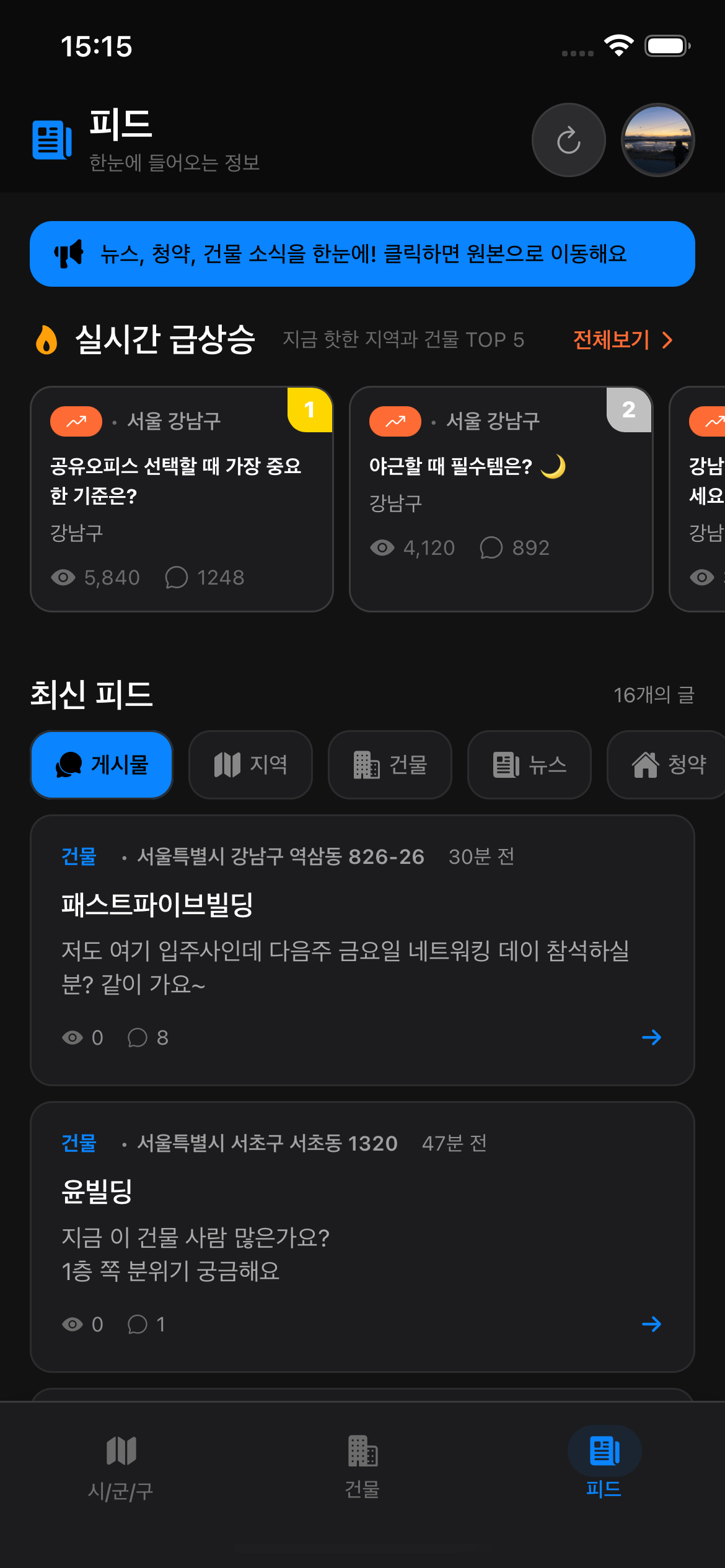Toggle the 게시물 filter chip
The image size is (725, 1568).
point(101,765)
